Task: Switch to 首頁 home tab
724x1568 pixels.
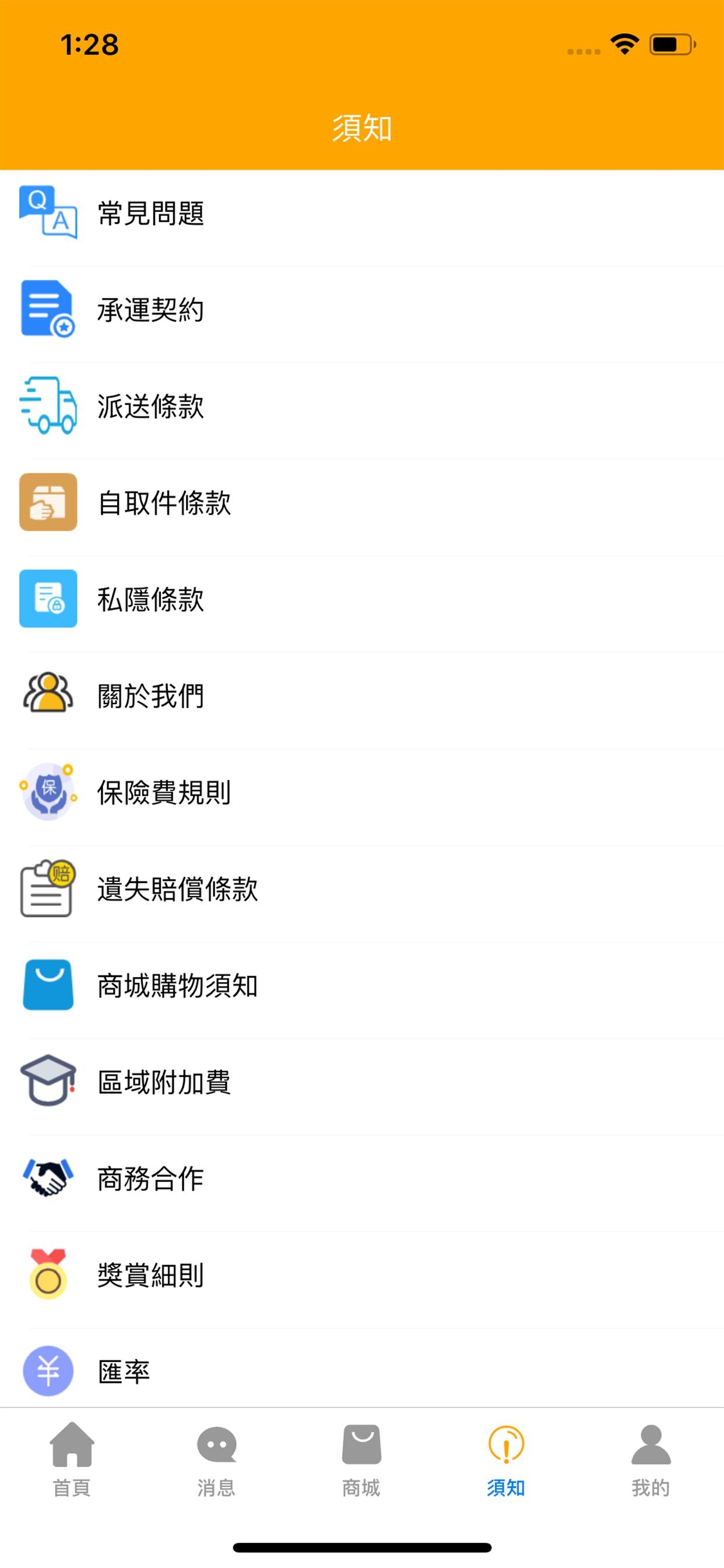Action: click(x=72, y=1459)
